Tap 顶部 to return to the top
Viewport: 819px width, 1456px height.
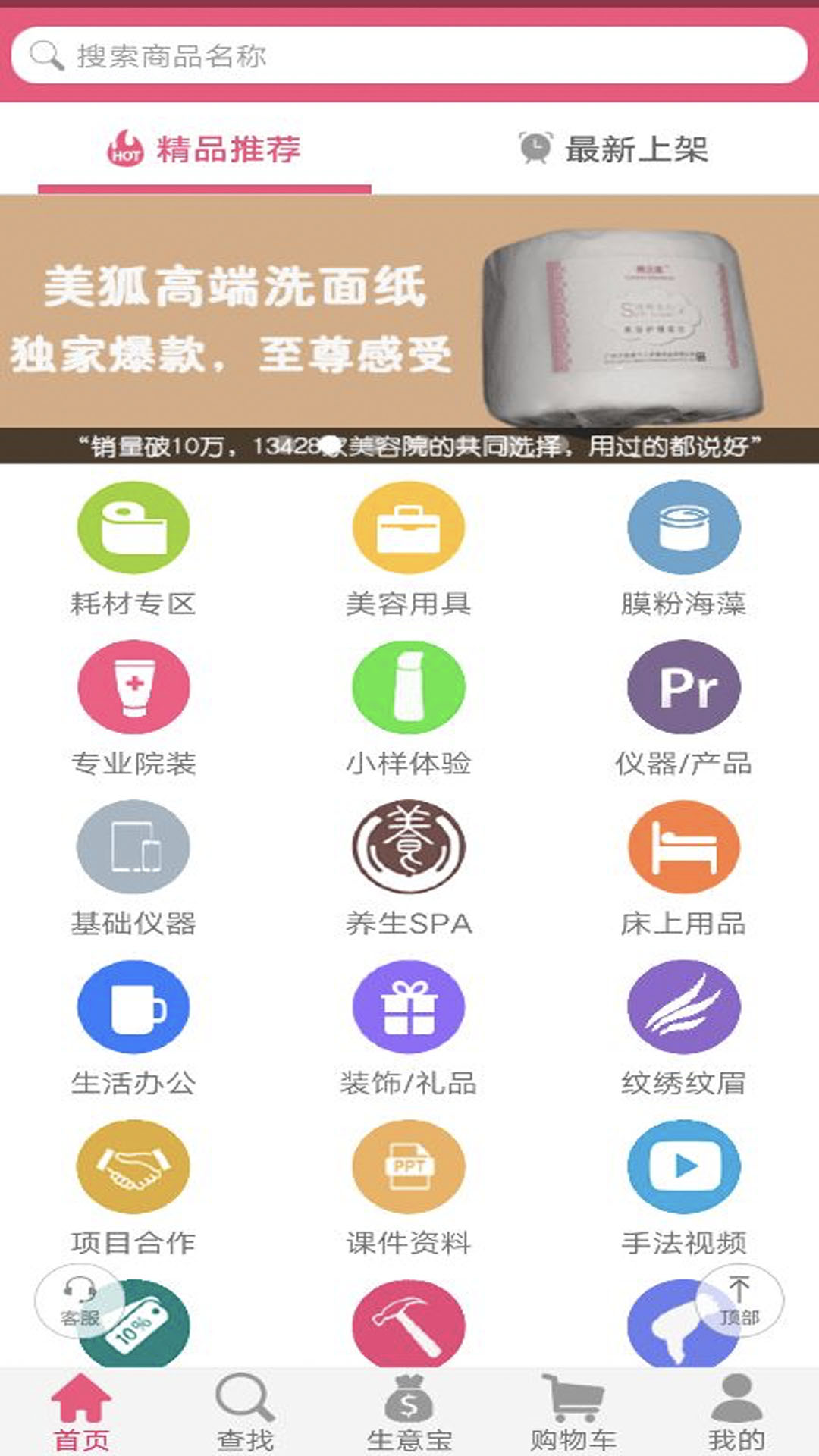click(739, 1301)
